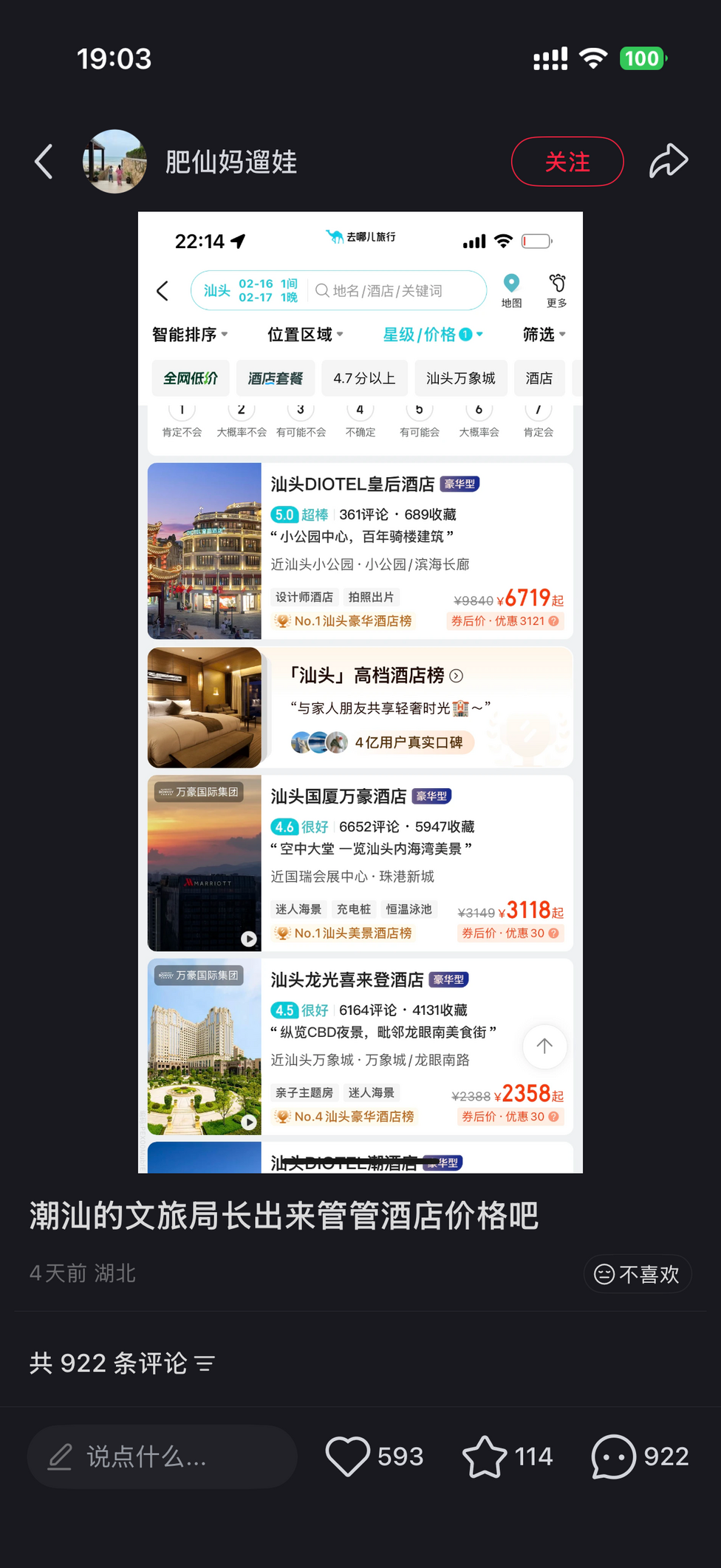This screenshot has width=721, height=1568.
Task: Add post to favorites with star
Action: coord(485,1456)
